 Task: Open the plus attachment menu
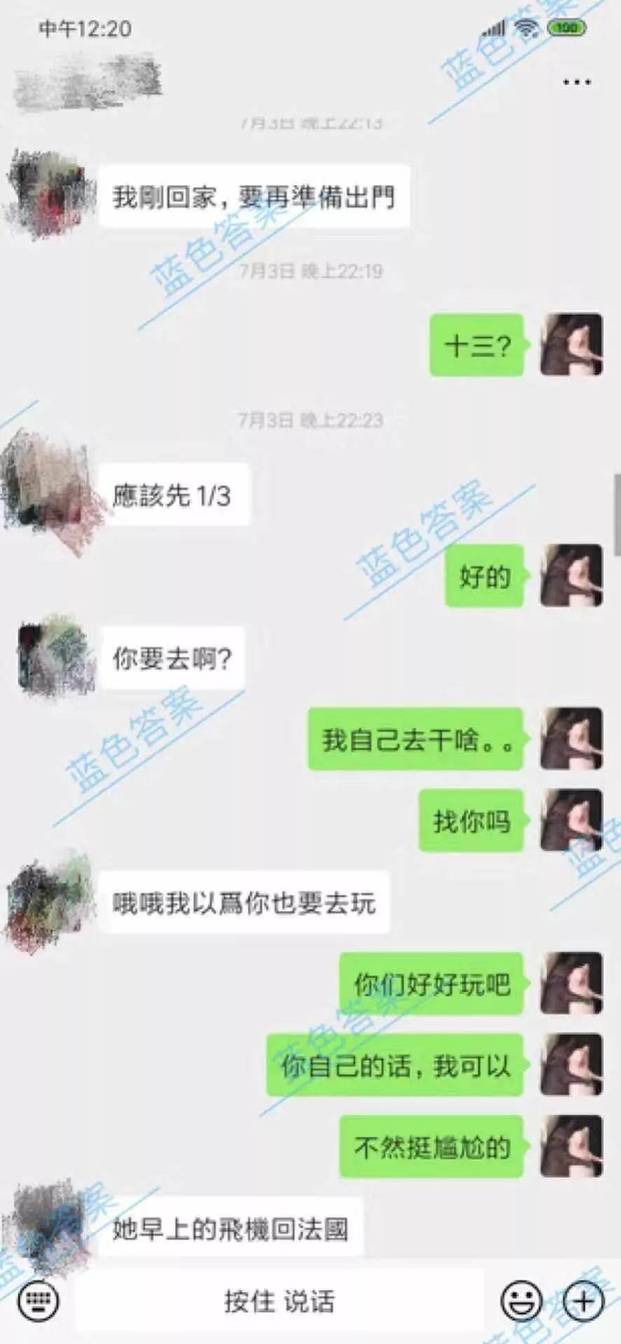pyautogui.click(x=583, y=1301)
